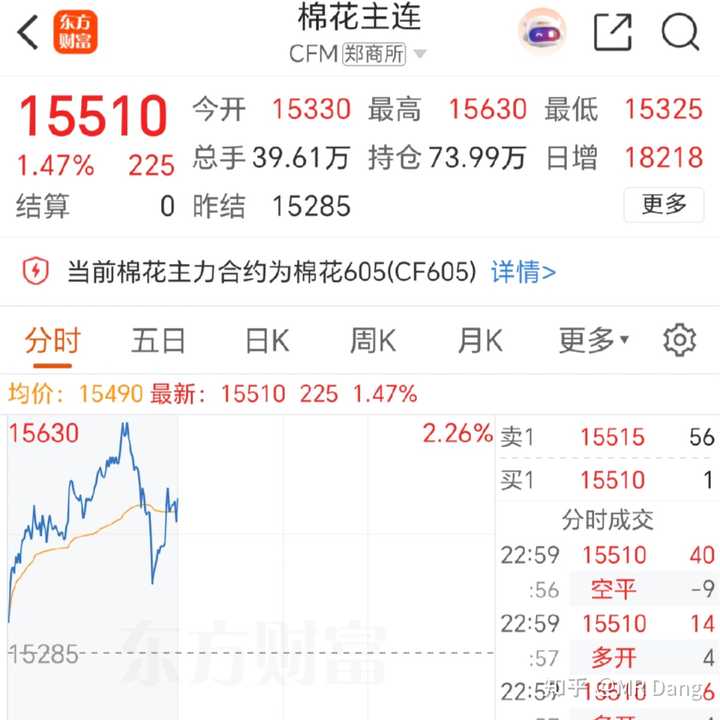This screenshot has height=720, width=720.
Task: Share this cotton futures quote
Action: pyautogui.click(x=613, y=33)
